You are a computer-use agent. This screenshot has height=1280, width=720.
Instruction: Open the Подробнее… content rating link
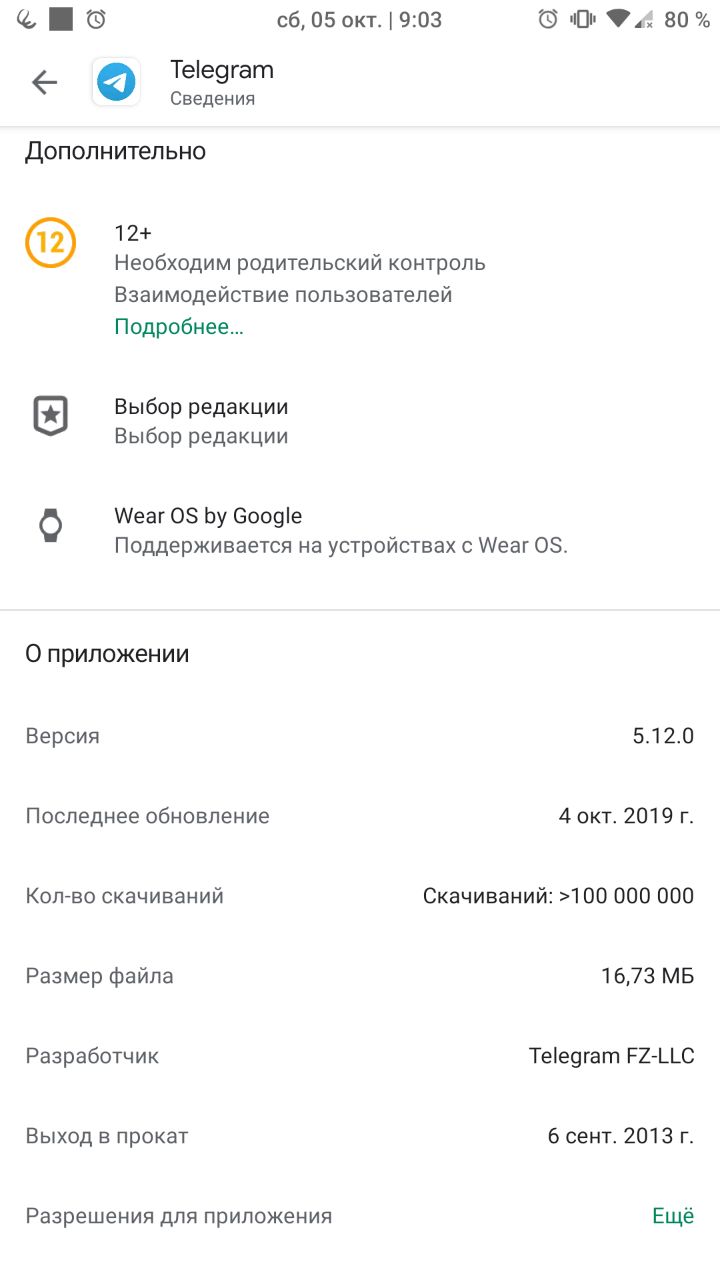click(179, 327)
